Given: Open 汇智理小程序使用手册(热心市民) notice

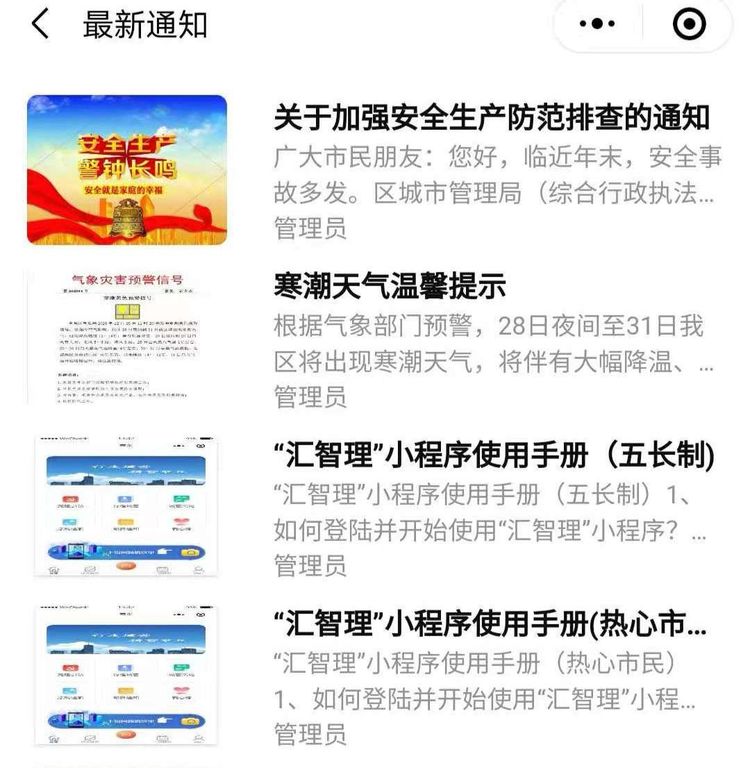Looking at the screenshot, I should click(490, 625).
